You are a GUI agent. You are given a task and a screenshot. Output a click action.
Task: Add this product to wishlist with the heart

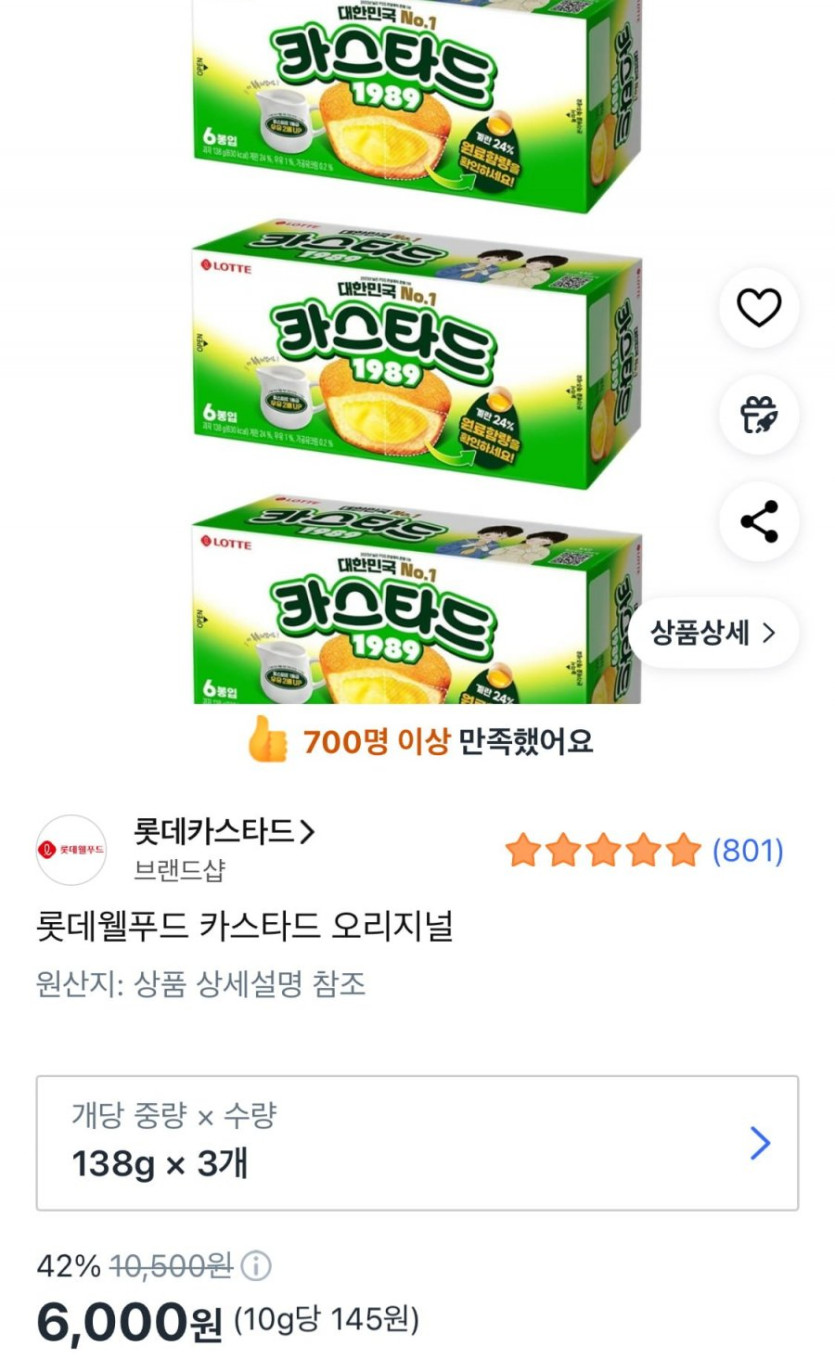758,308
